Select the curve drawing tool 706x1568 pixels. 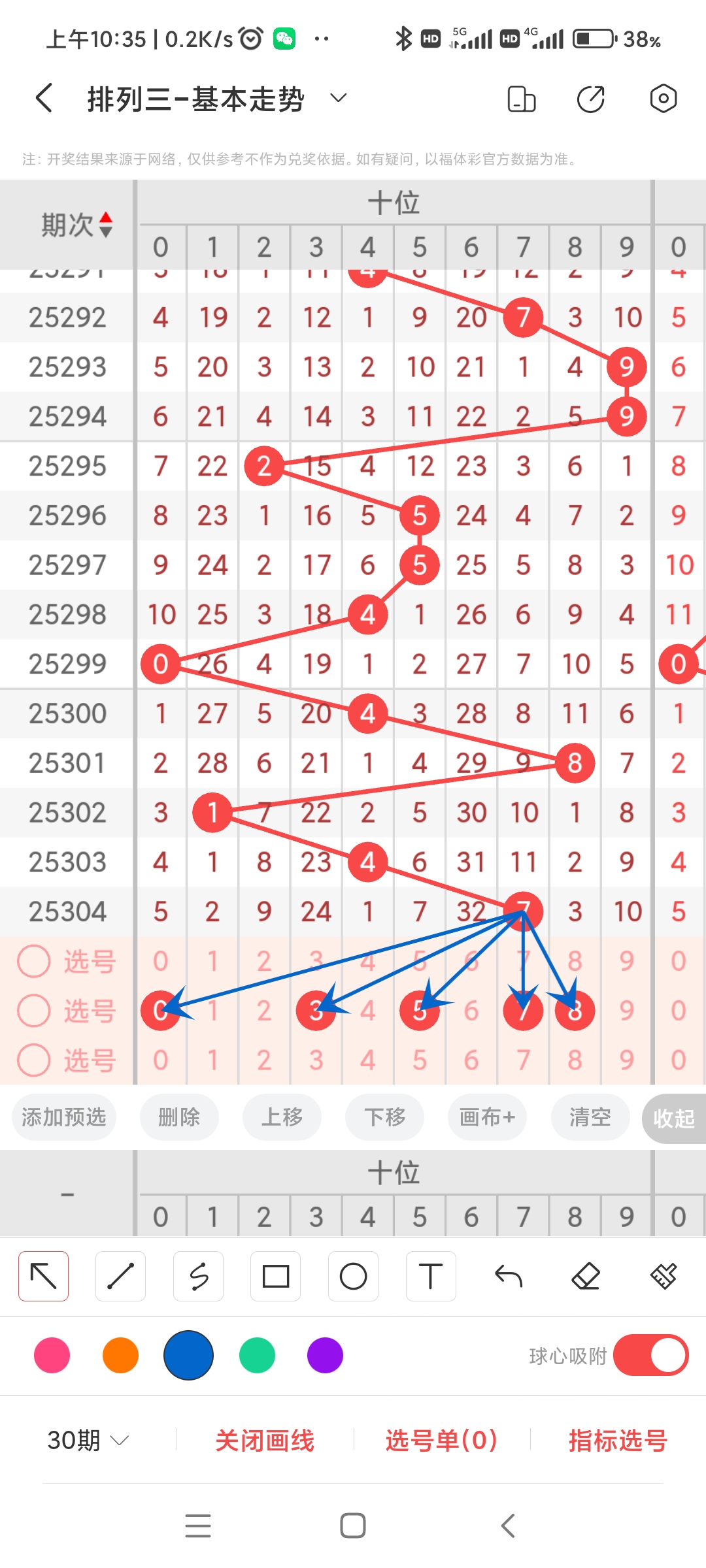pyautogui.click(x=198, y=1275)
